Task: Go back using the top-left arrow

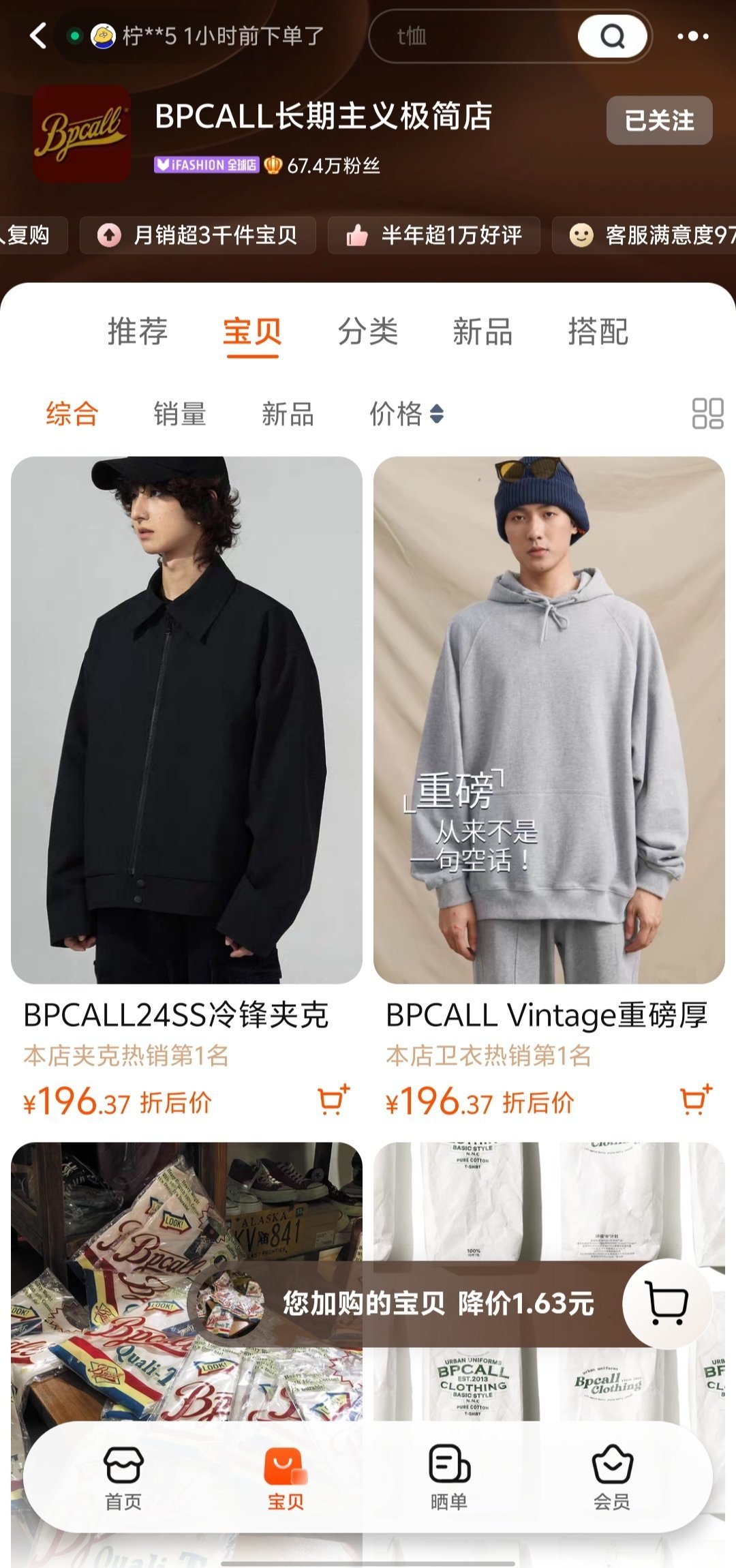Action: [39, 35]
